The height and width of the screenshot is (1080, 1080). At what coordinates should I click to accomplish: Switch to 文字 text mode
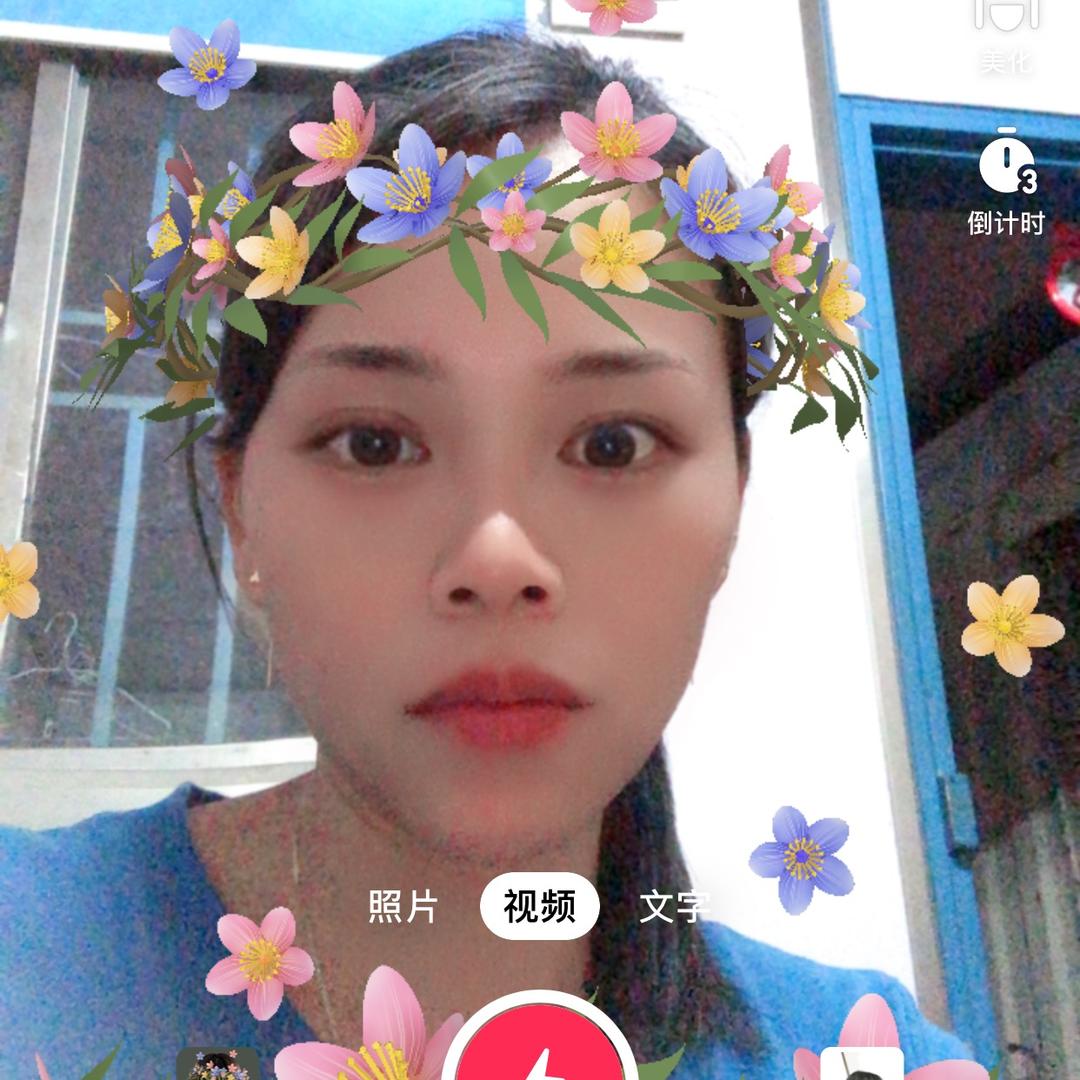[673, 906]
